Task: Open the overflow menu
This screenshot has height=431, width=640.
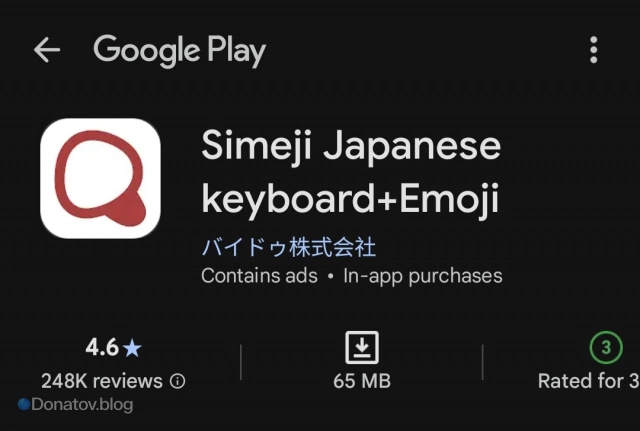Action: coord(593,50)
